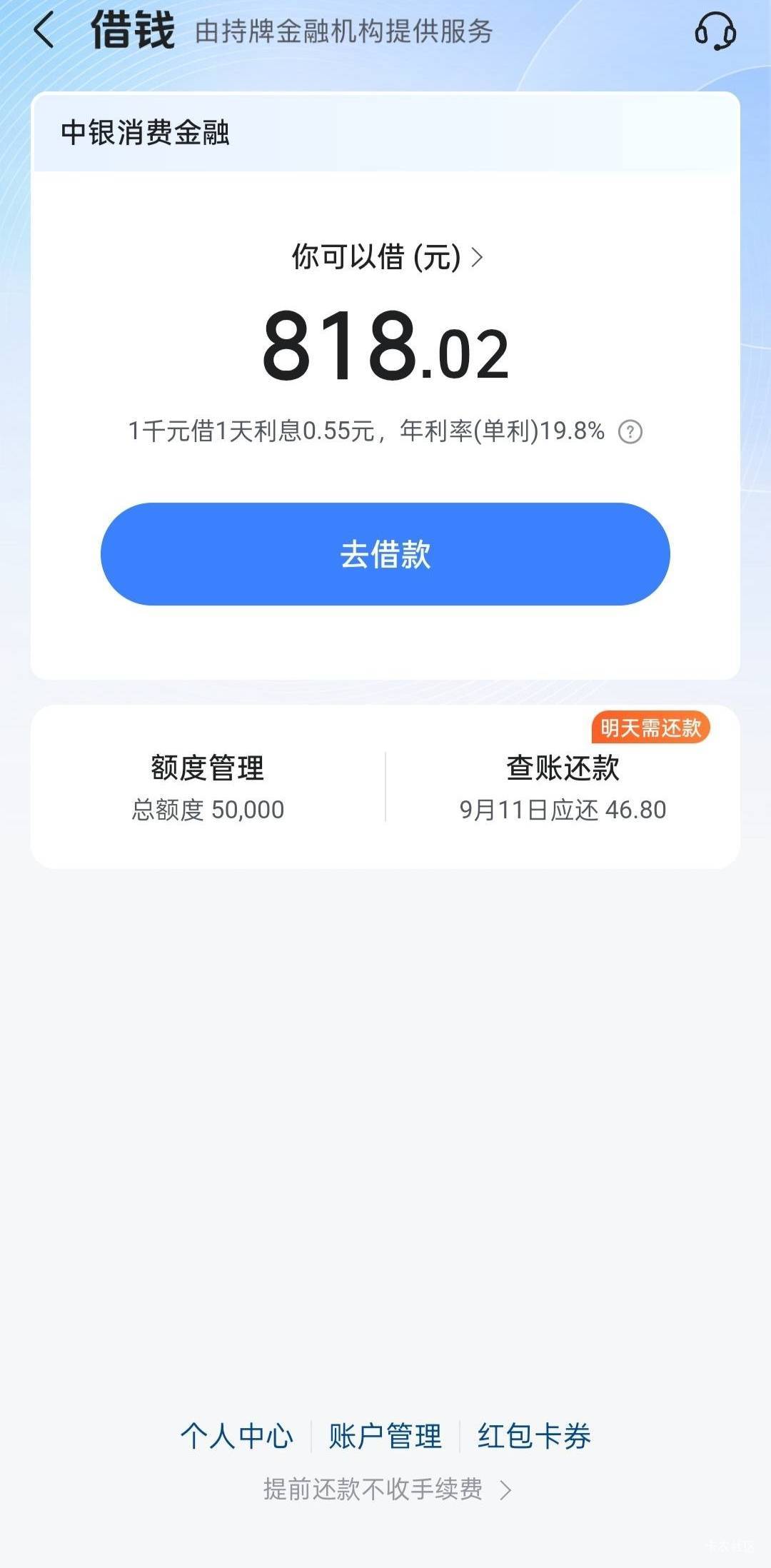Open 查账还款 to view repayment
The image size is (771, 1568).
[x=563, y=787]
